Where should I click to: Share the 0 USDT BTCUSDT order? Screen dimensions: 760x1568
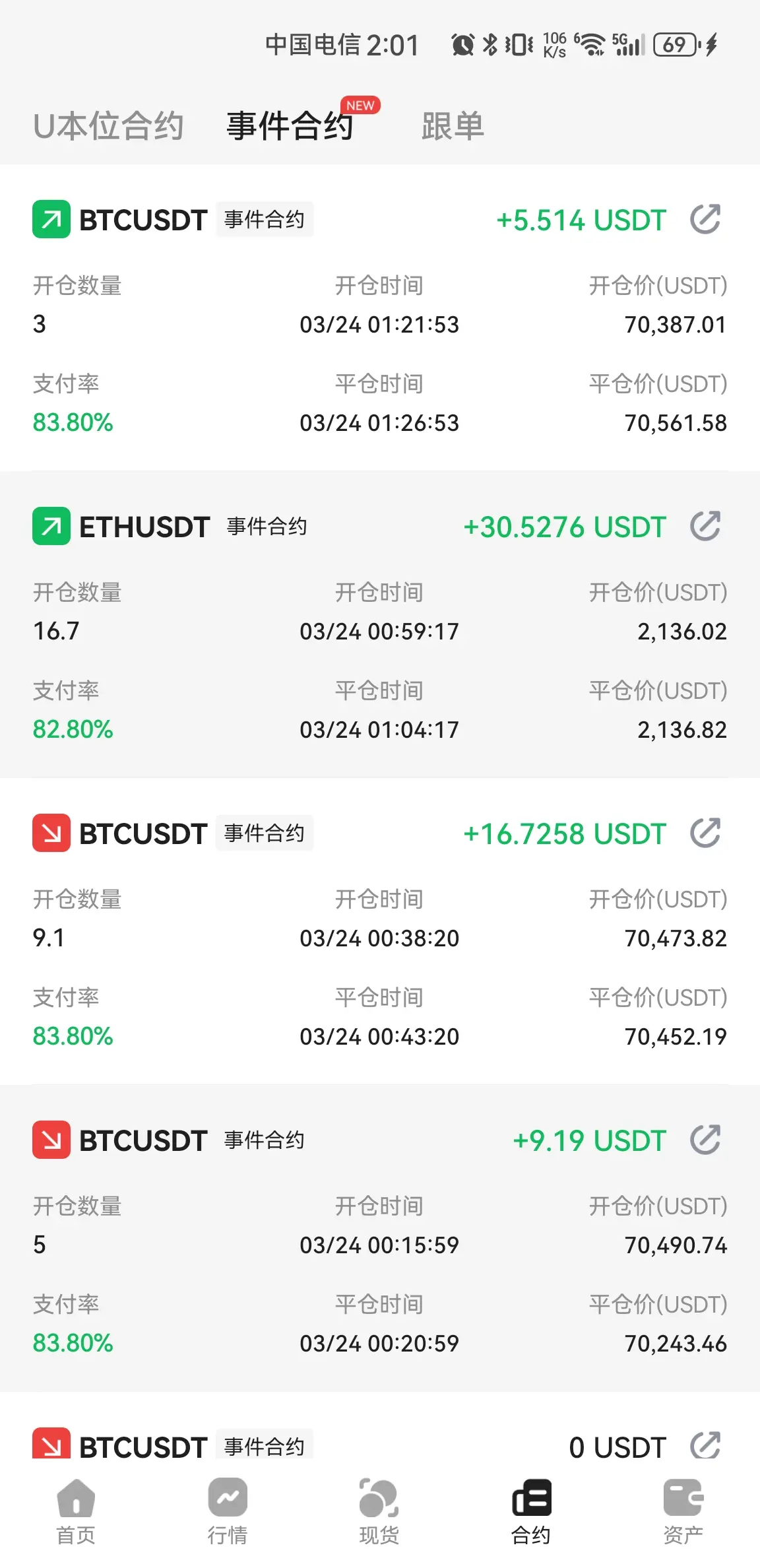705,1445
